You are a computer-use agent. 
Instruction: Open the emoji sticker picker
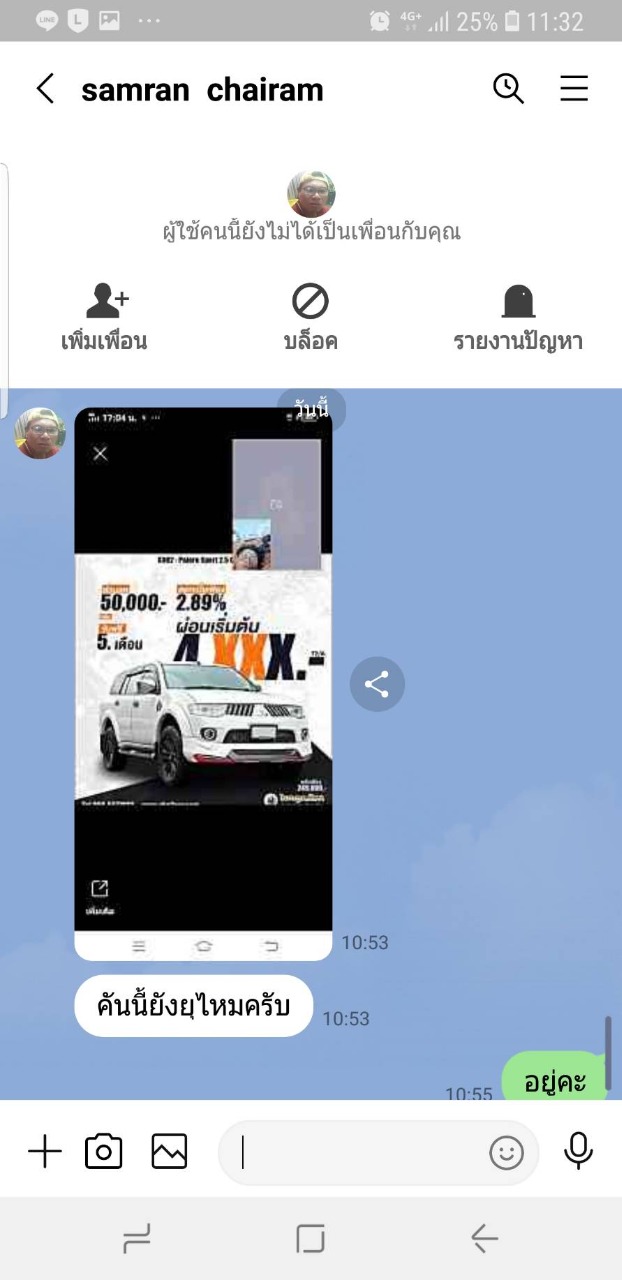coord(507,1153)
